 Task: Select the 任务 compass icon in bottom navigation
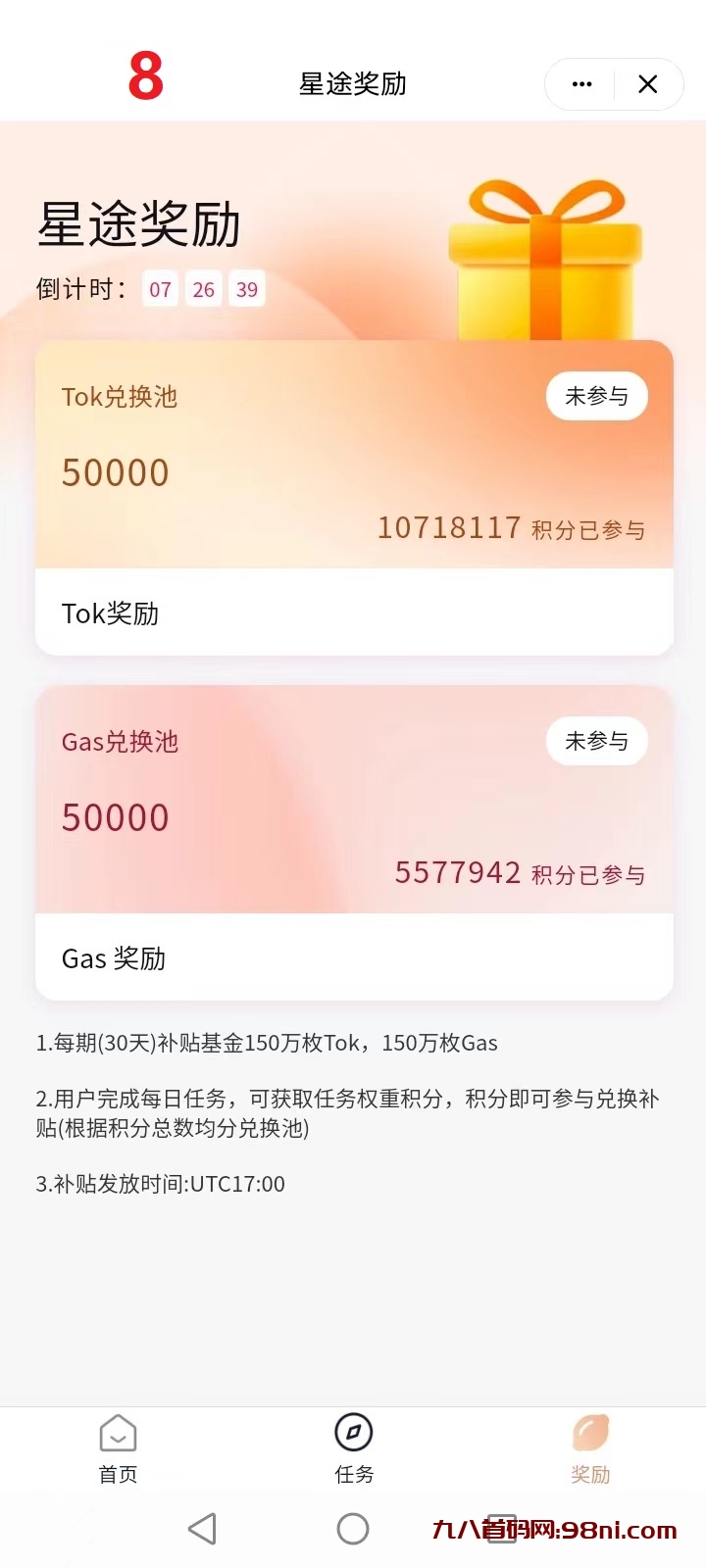pyautogui.click(x=353, y=1432)
